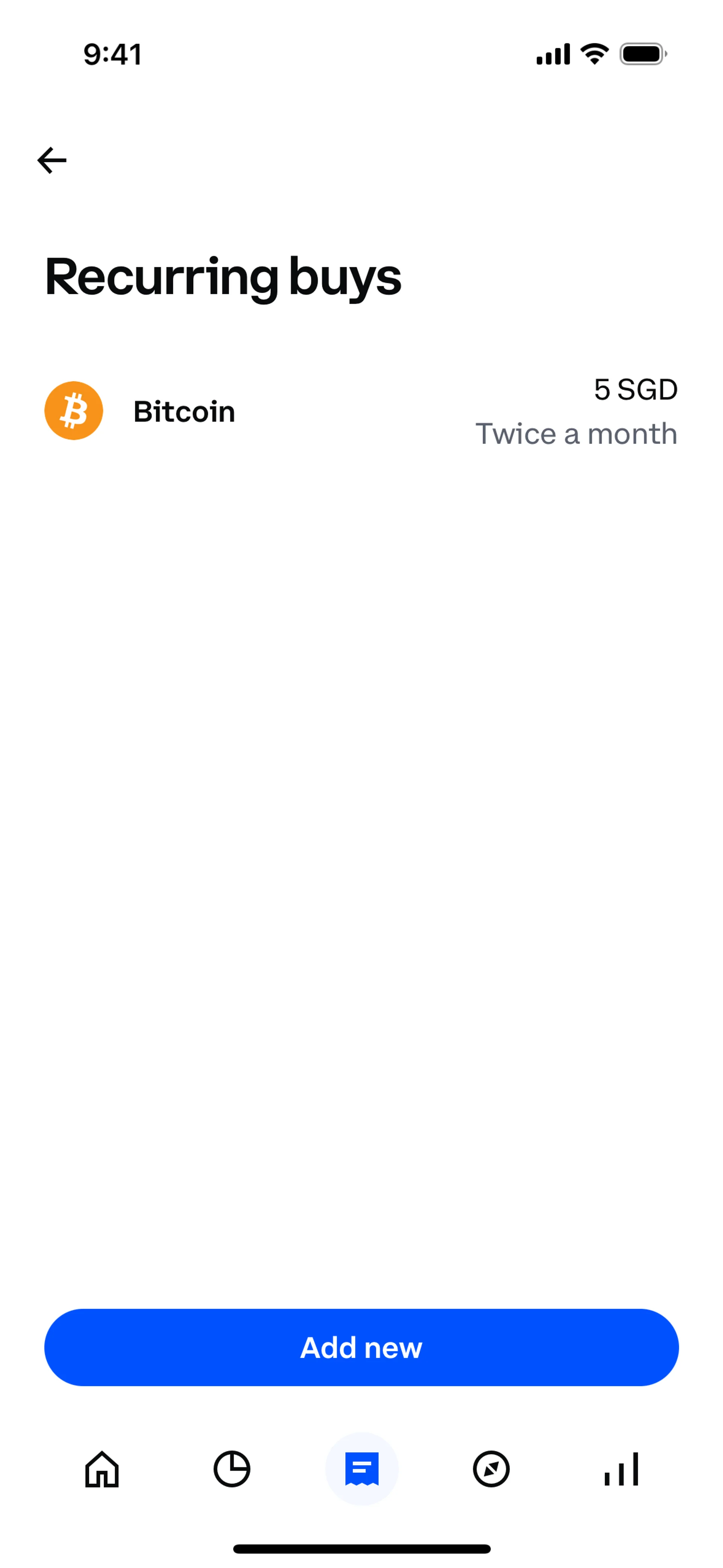Switch to the compass Explore tab
Image resolution: width=723 pixels, height=1568 pixels.
click(491, 1469)
